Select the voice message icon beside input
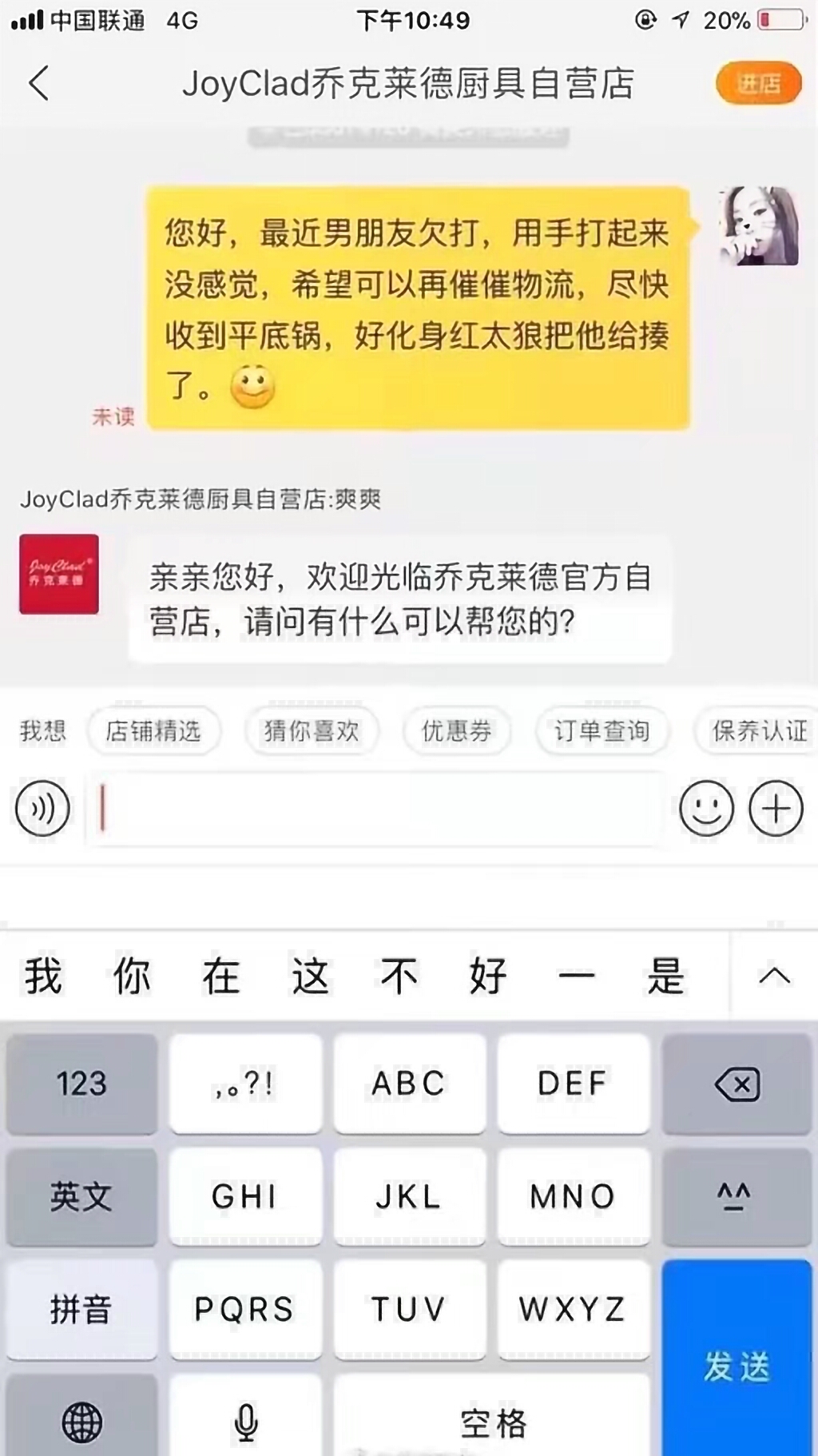The image size is (818, 1456). [44, 810]
